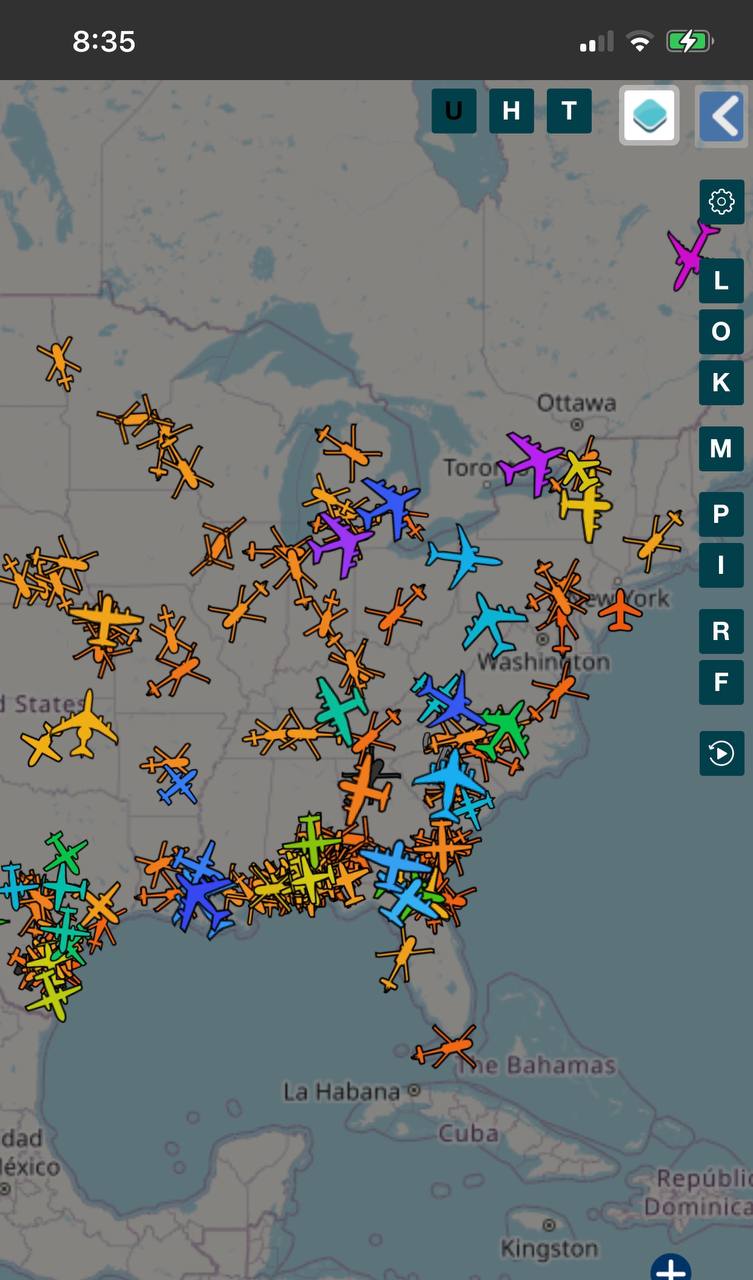Tap the R button
This screenshot has height=1280, width=753.
721,632
